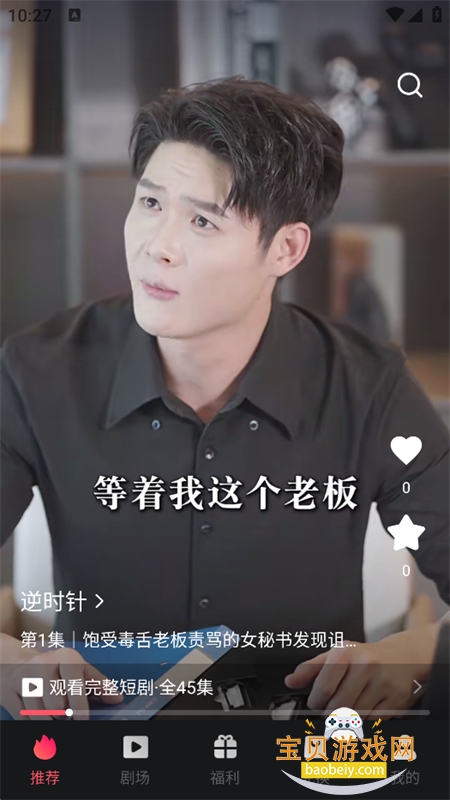Switch to the 剧场 tab
Viewport: 450px width, 800px height.
click(135, 760)
